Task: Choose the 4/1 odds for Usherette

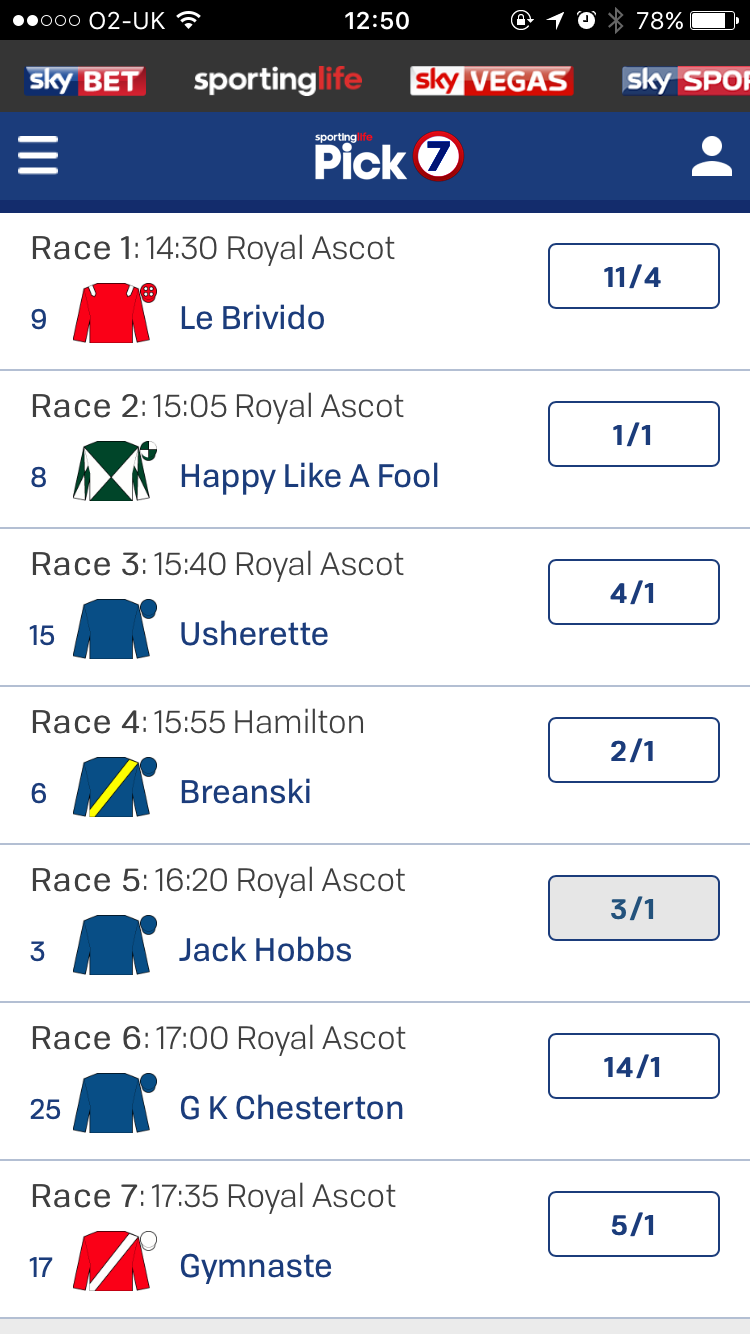Action: pos(633,592)
